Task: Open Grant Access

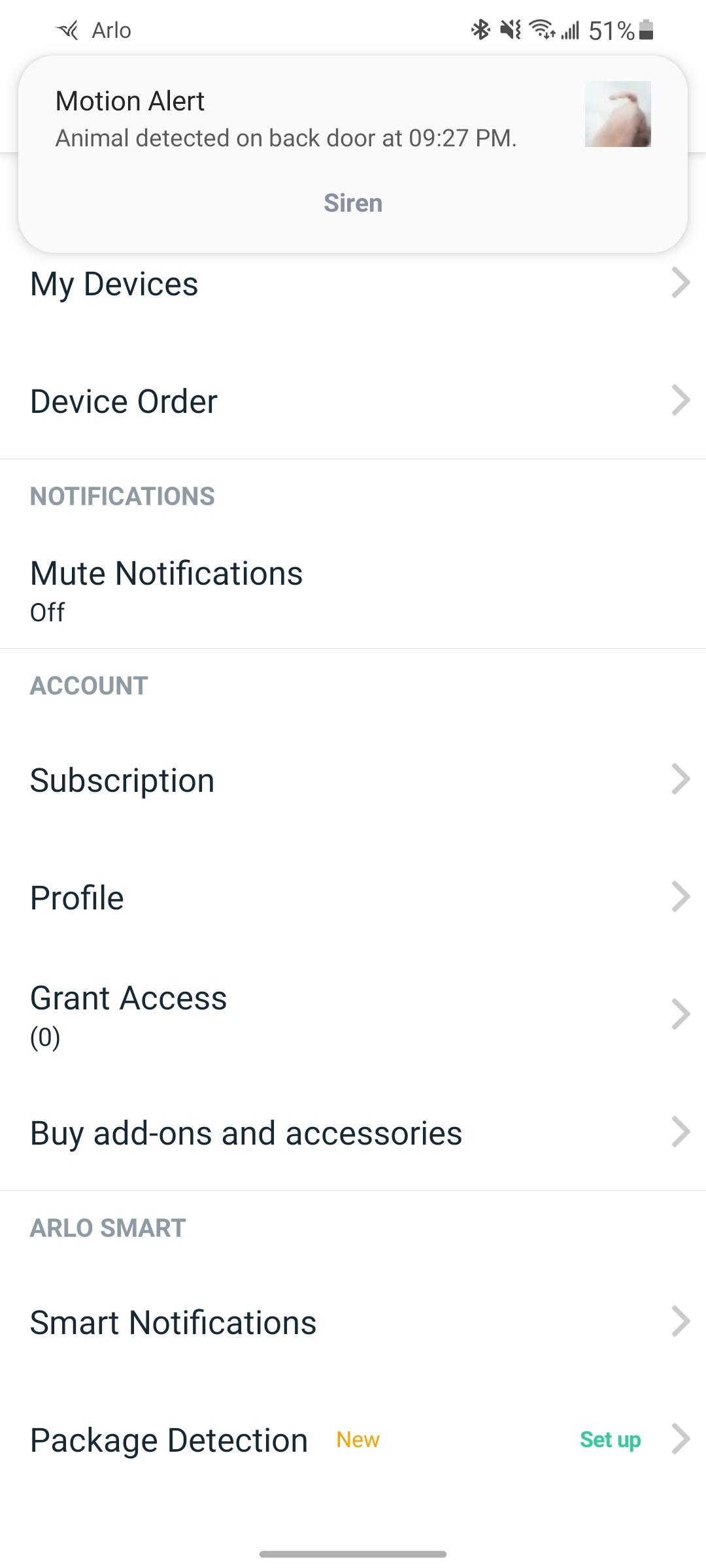Action: (x=353, y=1015)
